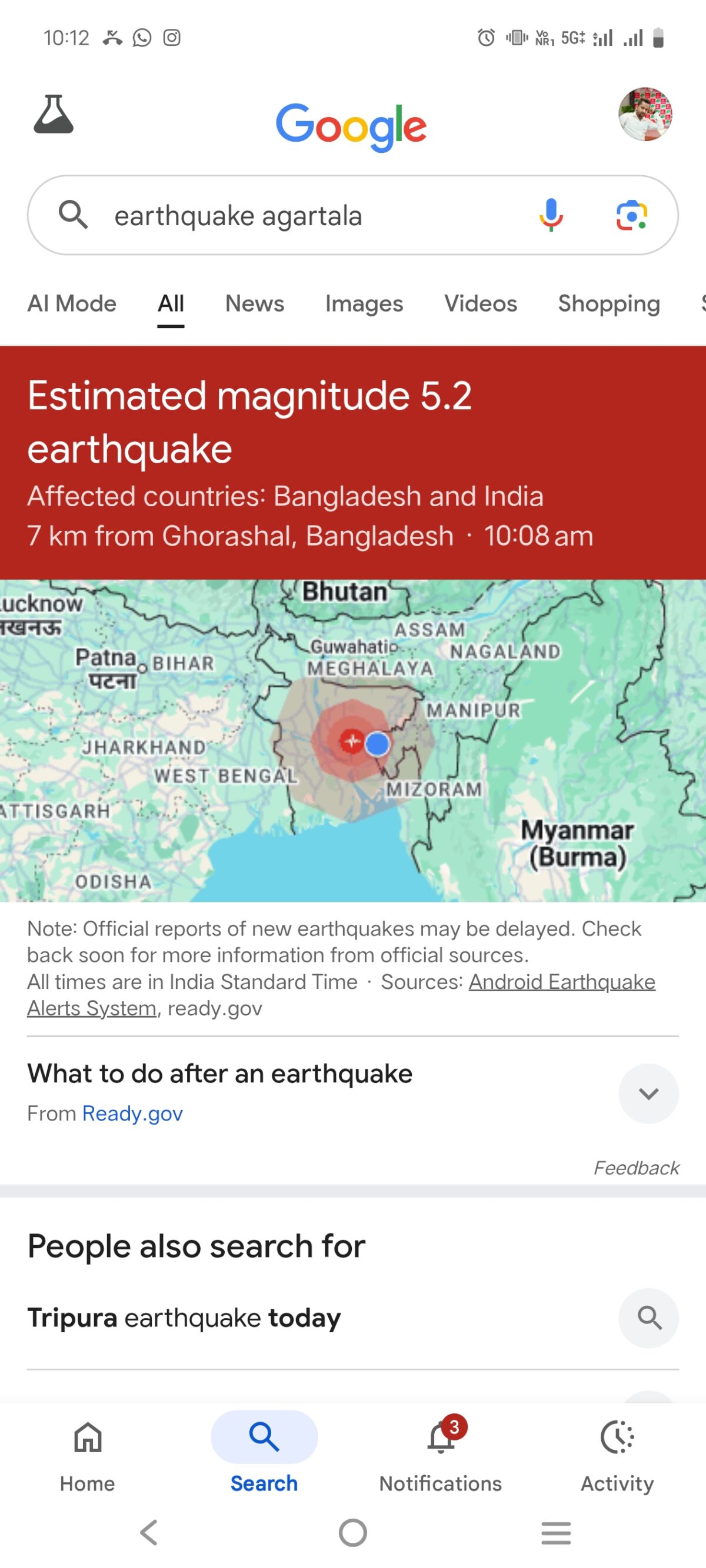
Task: Switch to the News tab
Action: coord(255,303)
